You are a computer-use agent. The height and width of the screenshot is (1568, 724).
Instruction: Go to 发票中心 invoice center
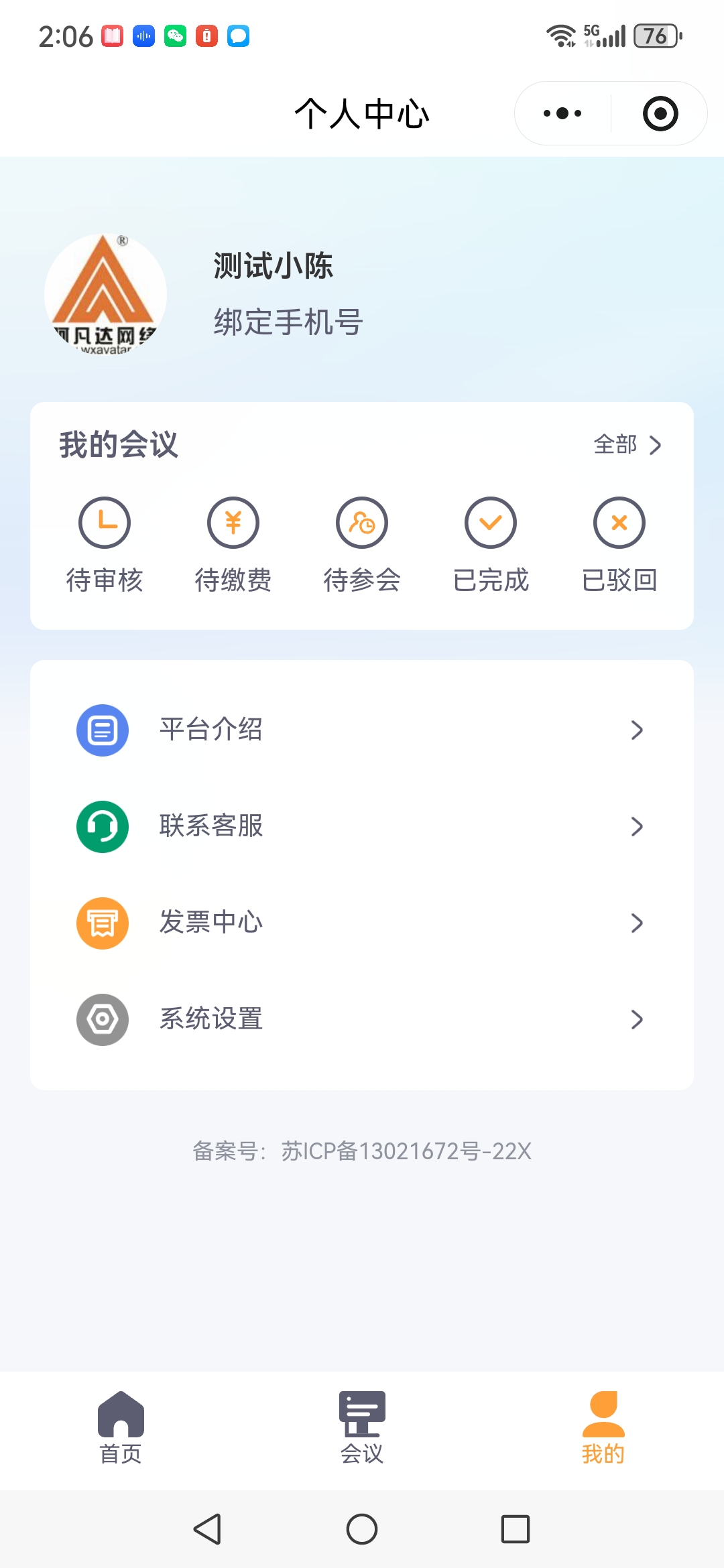point(362,923)
